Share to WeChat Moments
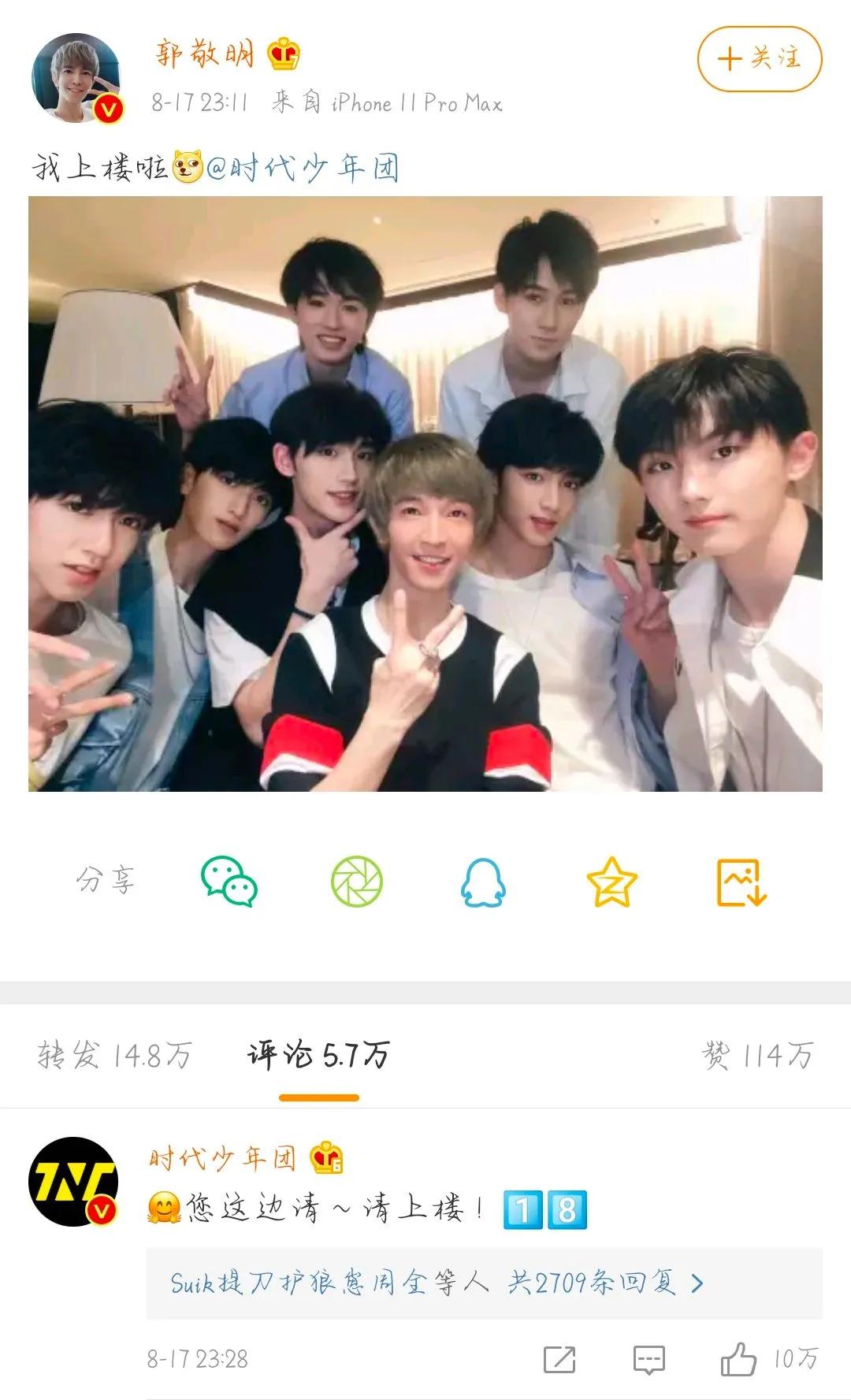This screenshot has height=1400, width=851. pos(357,882)
